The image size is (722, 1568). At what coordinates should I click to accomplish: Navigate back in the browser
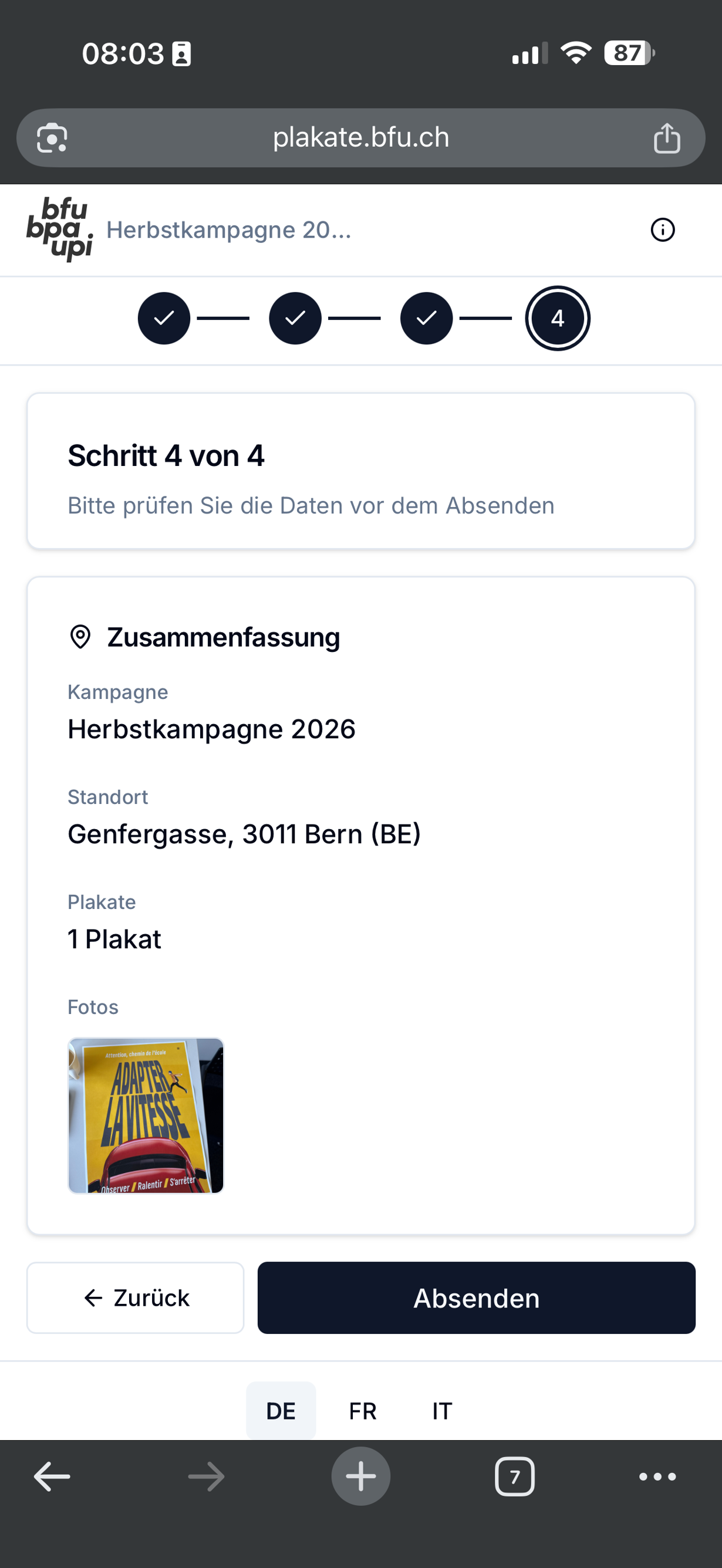52,1476
